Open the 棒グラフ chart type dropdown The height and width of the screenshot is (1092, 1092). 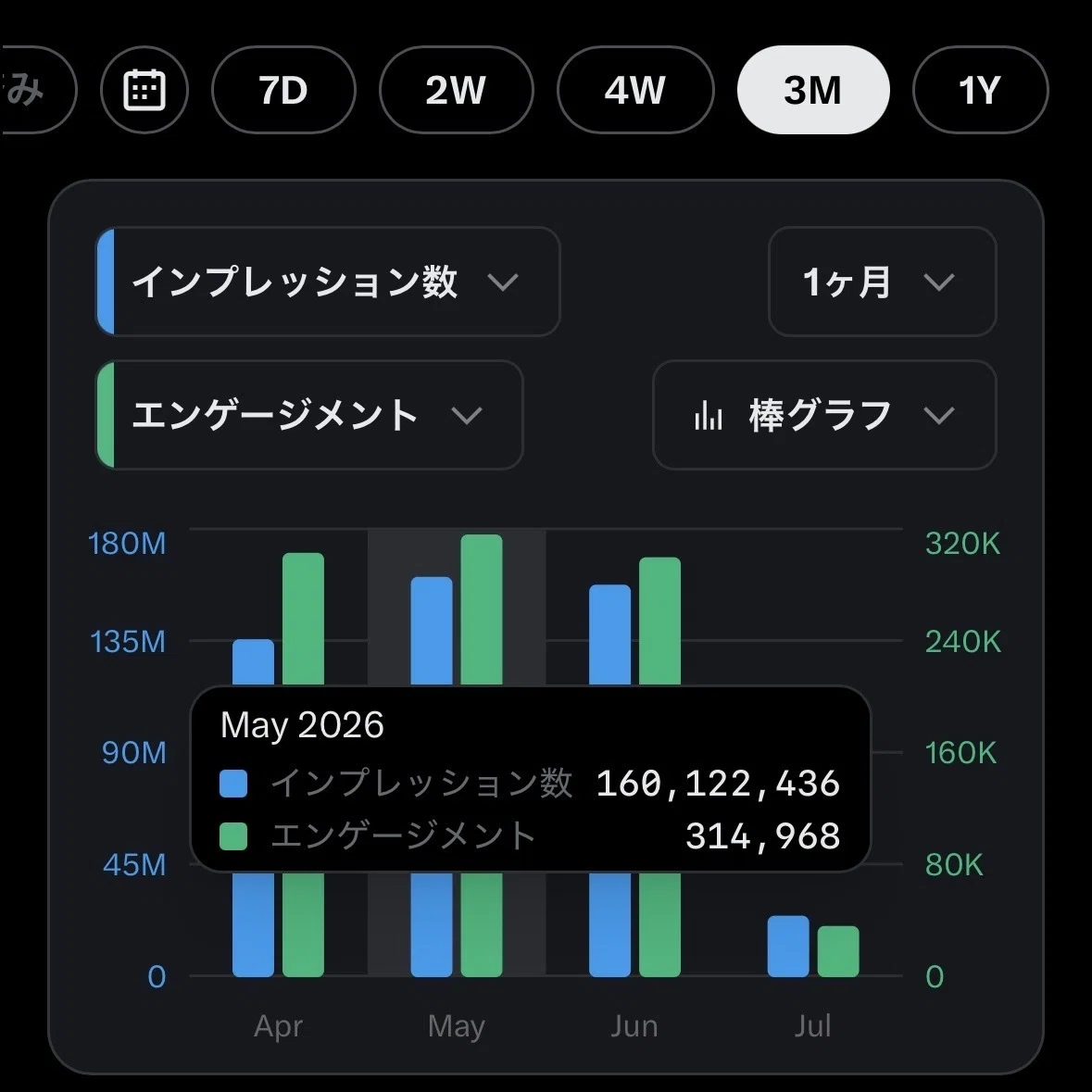(824, 415)
